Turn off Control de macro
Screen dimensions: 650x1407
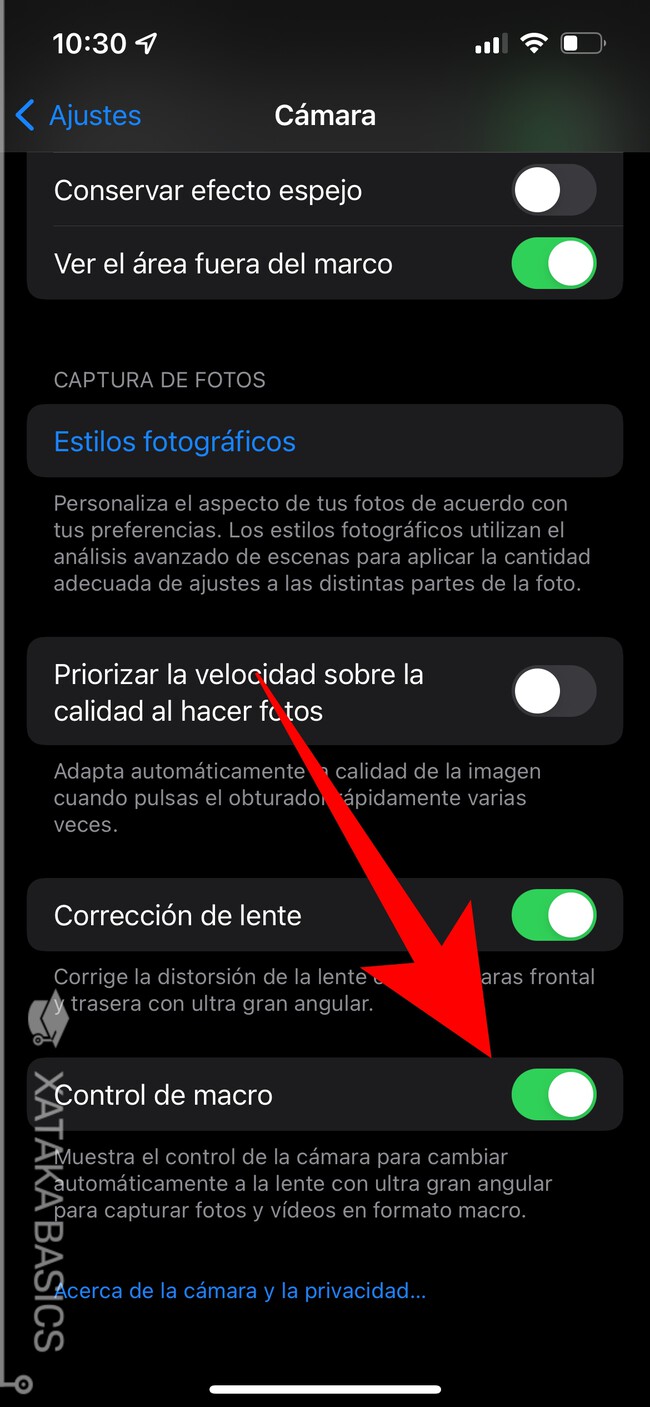(553, 1095)
